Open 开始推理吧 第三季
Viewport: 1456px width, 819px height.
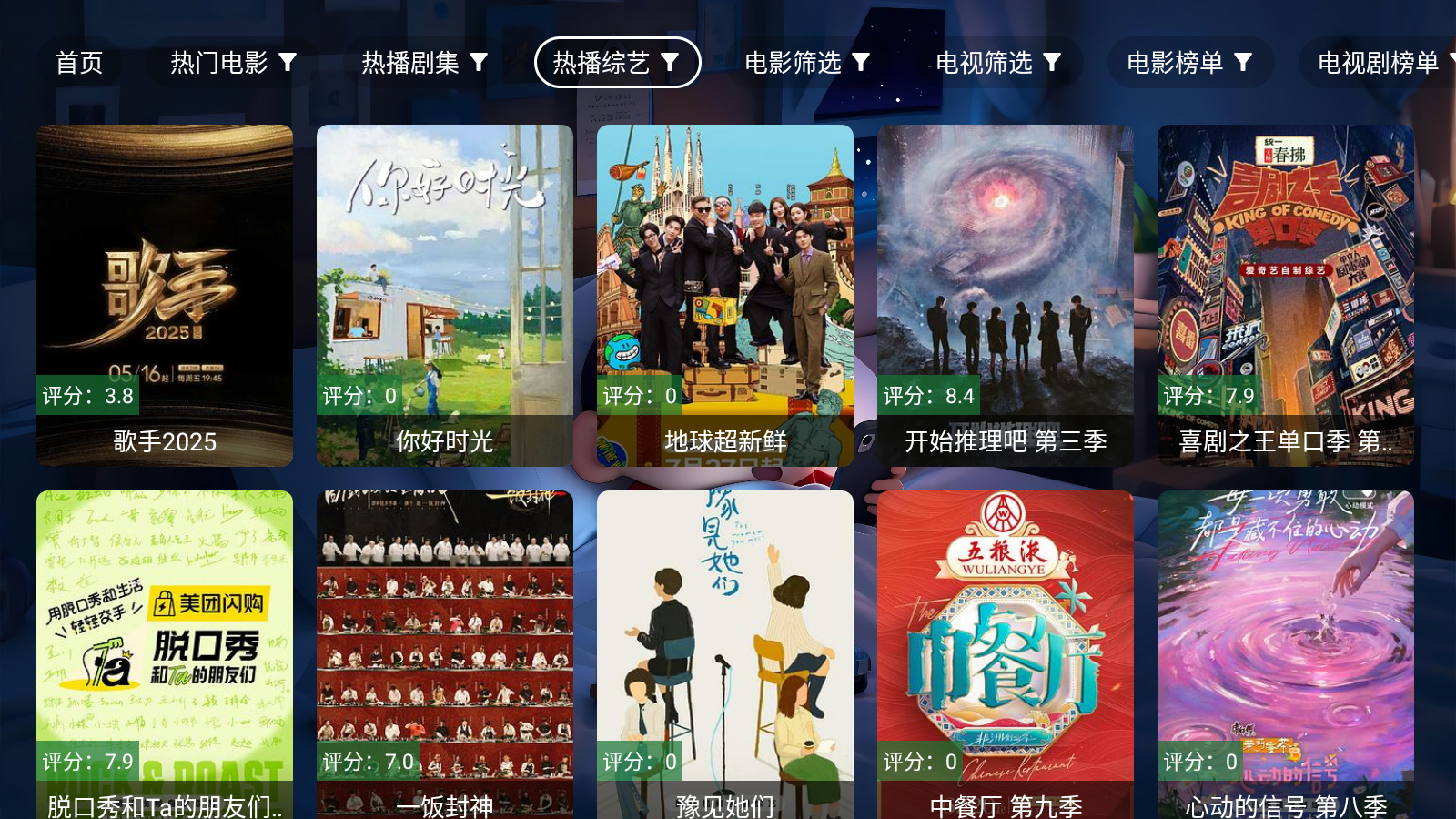[1006, 296]
